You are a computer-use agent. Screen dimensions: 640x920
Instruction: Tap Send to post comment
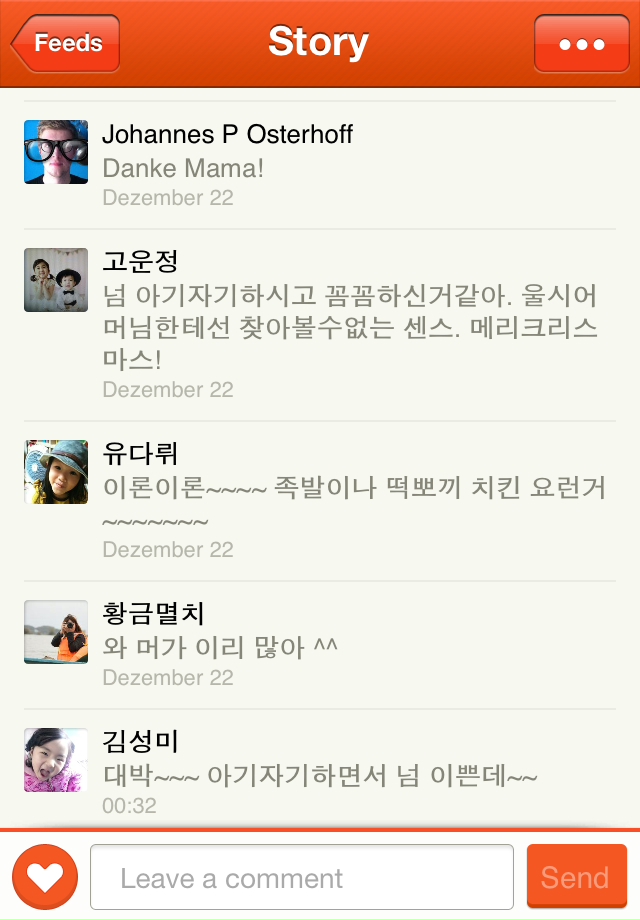576,877
